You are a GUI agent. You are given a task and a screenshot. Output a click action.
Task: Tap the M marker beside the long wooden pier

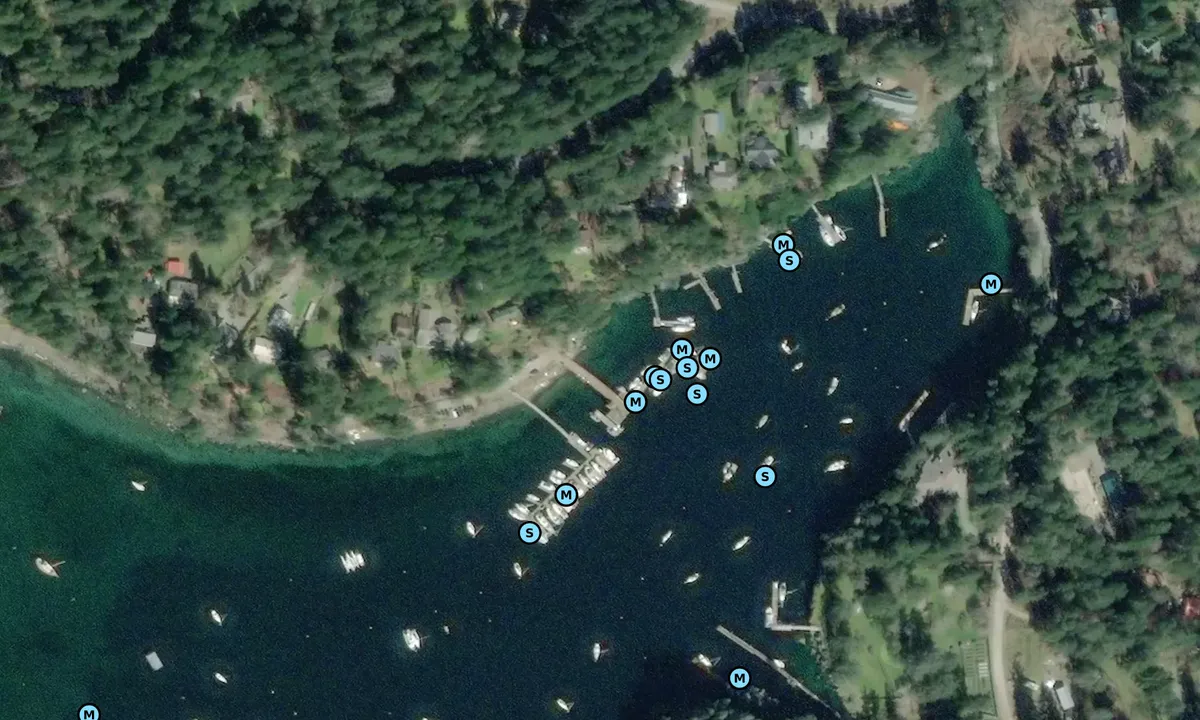[x=634, y=402]
